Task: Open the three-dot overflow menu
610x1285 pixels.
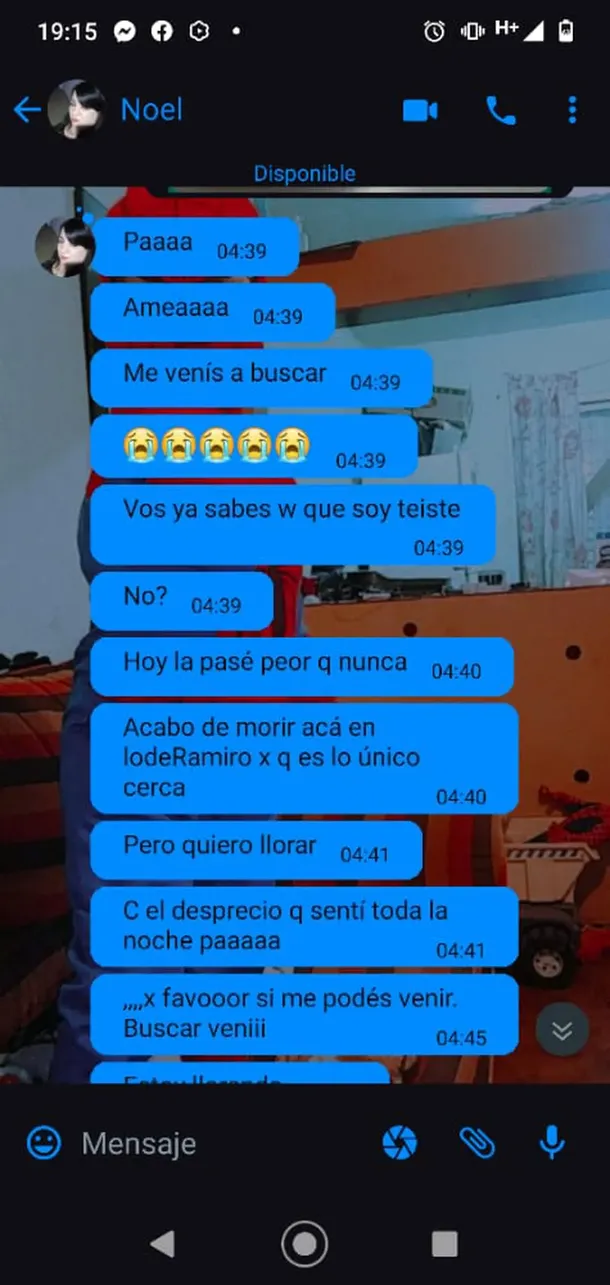Action: 572,110
